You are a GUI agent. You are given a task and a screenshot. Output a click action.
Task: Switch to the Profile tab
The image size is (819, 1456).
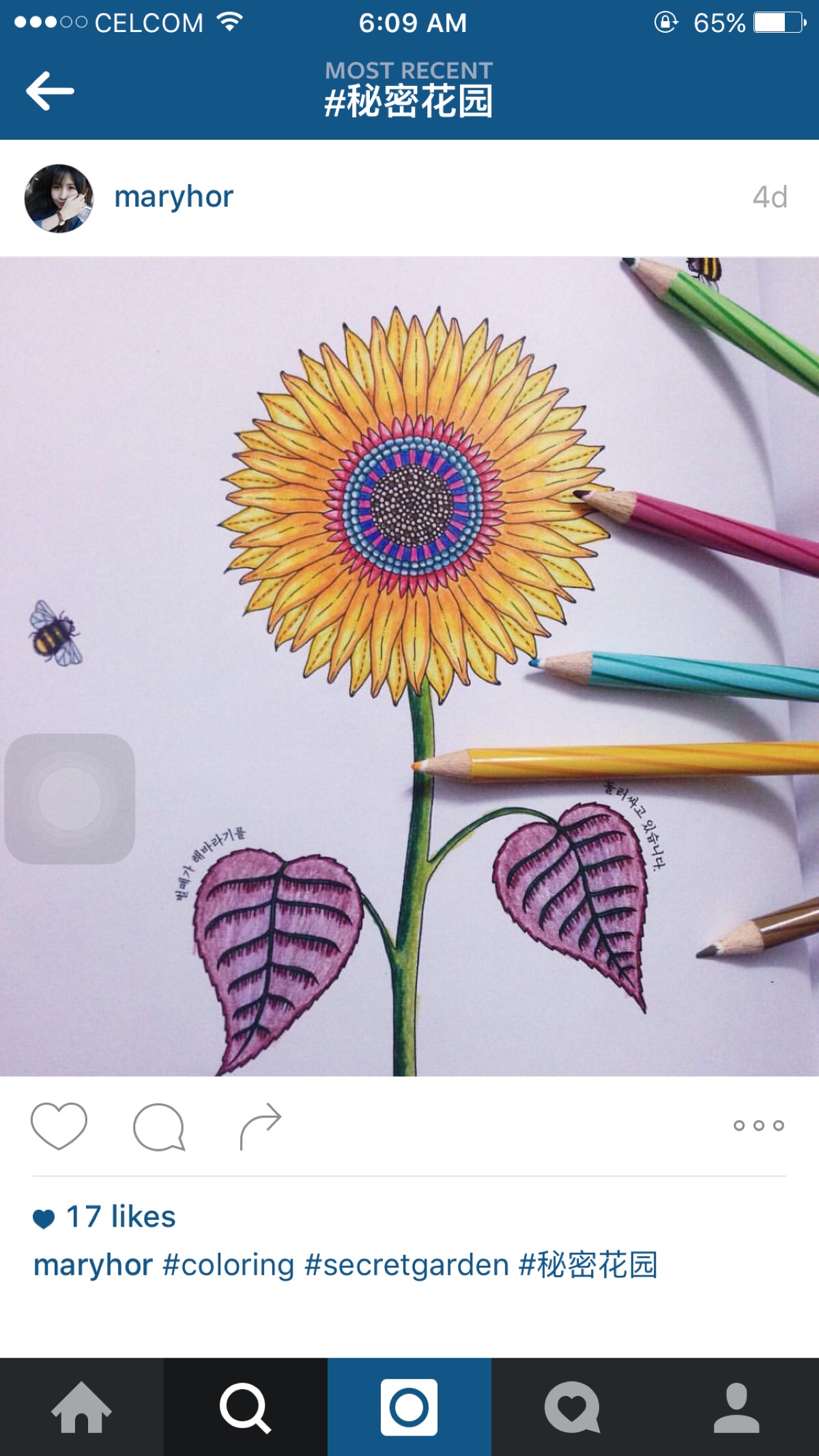737,1407
